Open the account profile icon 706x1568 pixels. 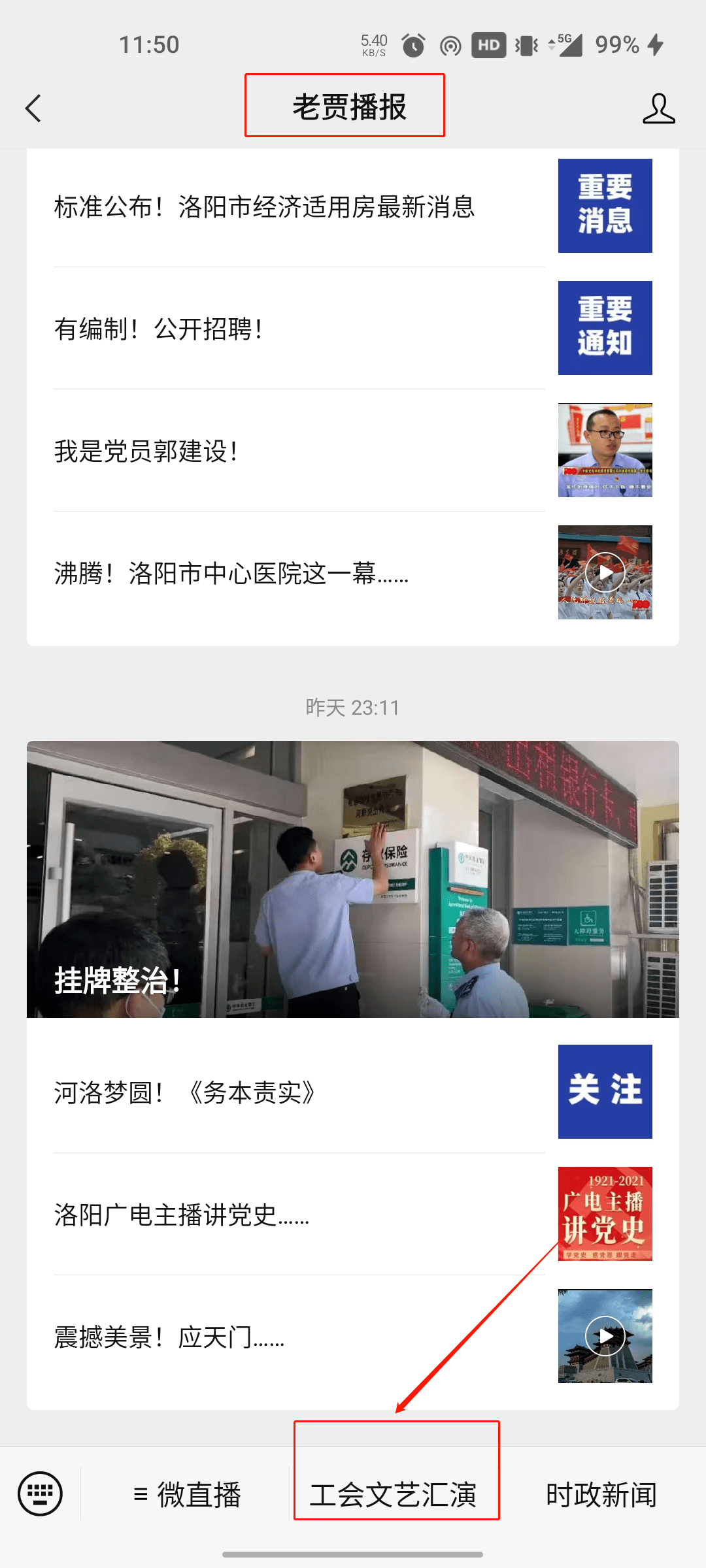click(x=658, y=108)
